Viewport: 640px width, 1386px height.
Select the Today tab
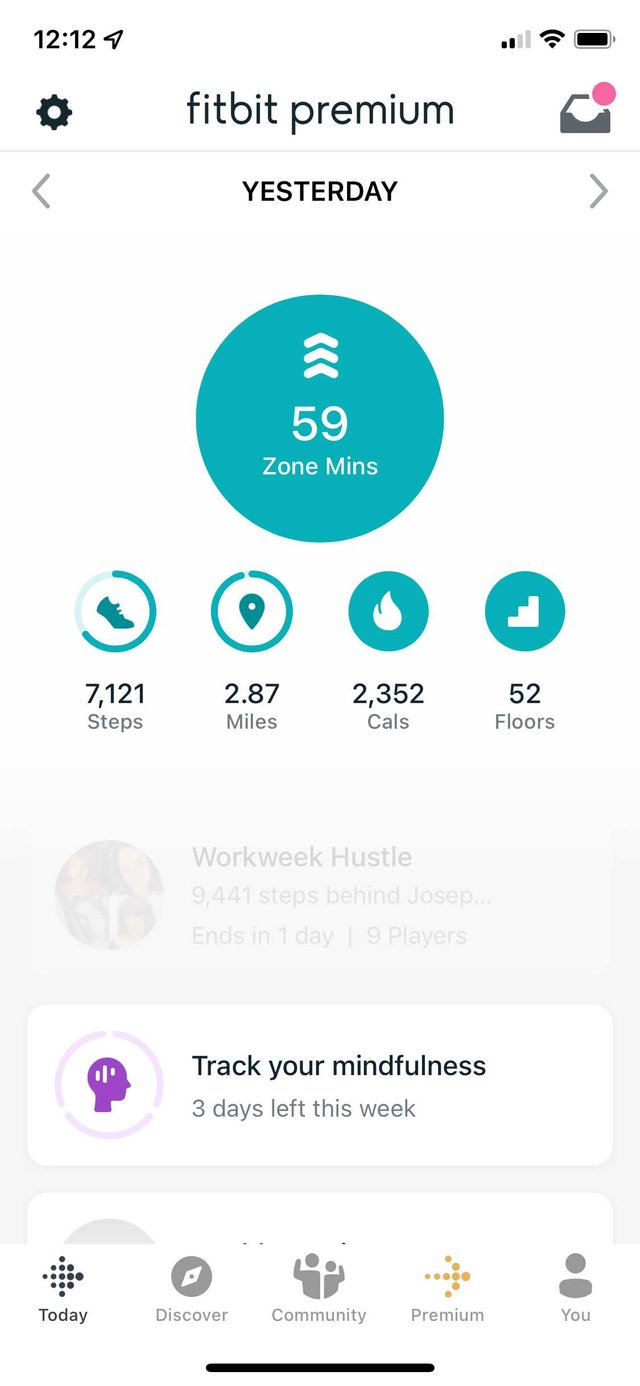point(63,1290)
